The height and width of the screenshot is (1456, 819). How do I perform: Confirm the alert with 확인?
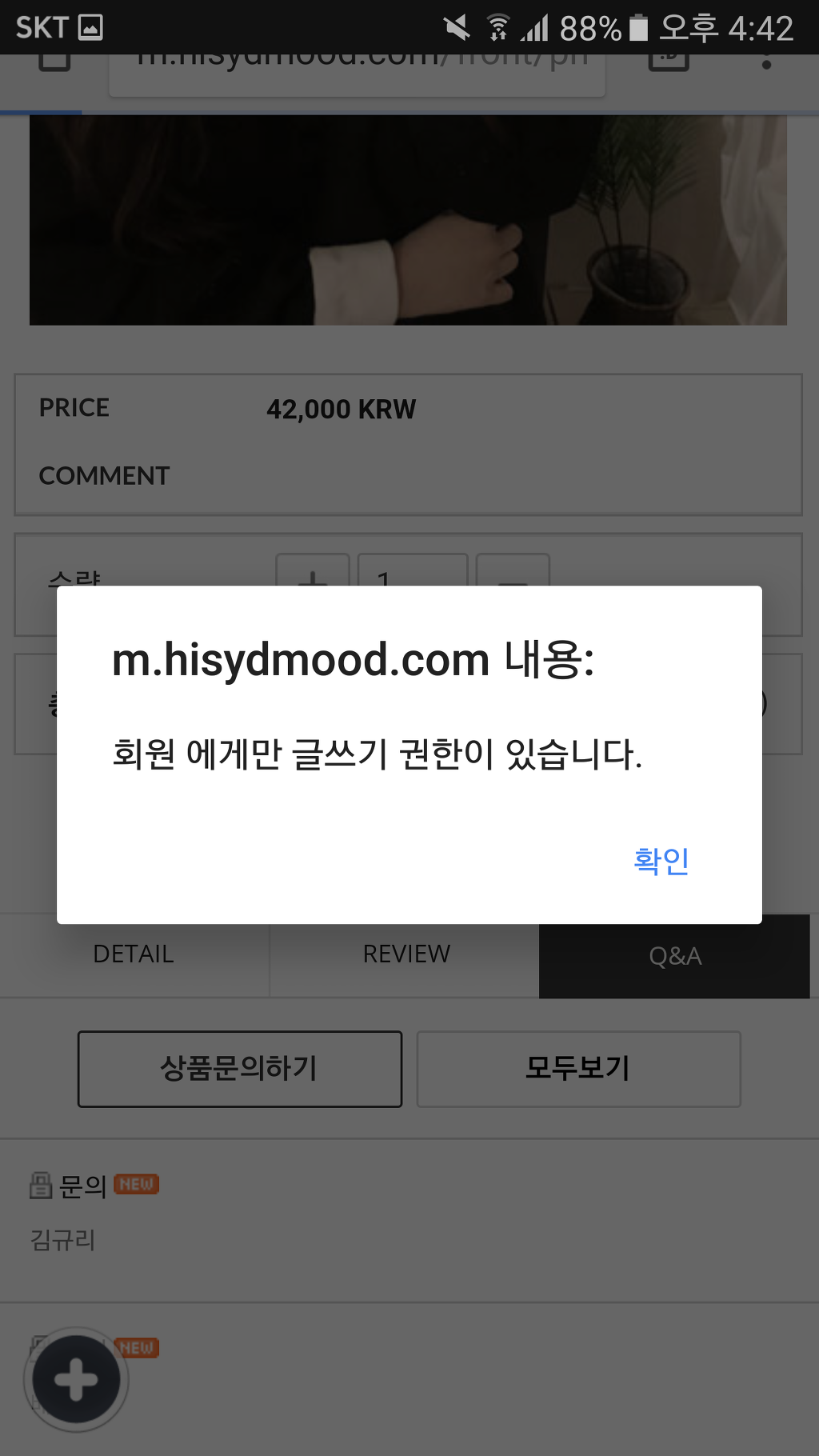661,861
